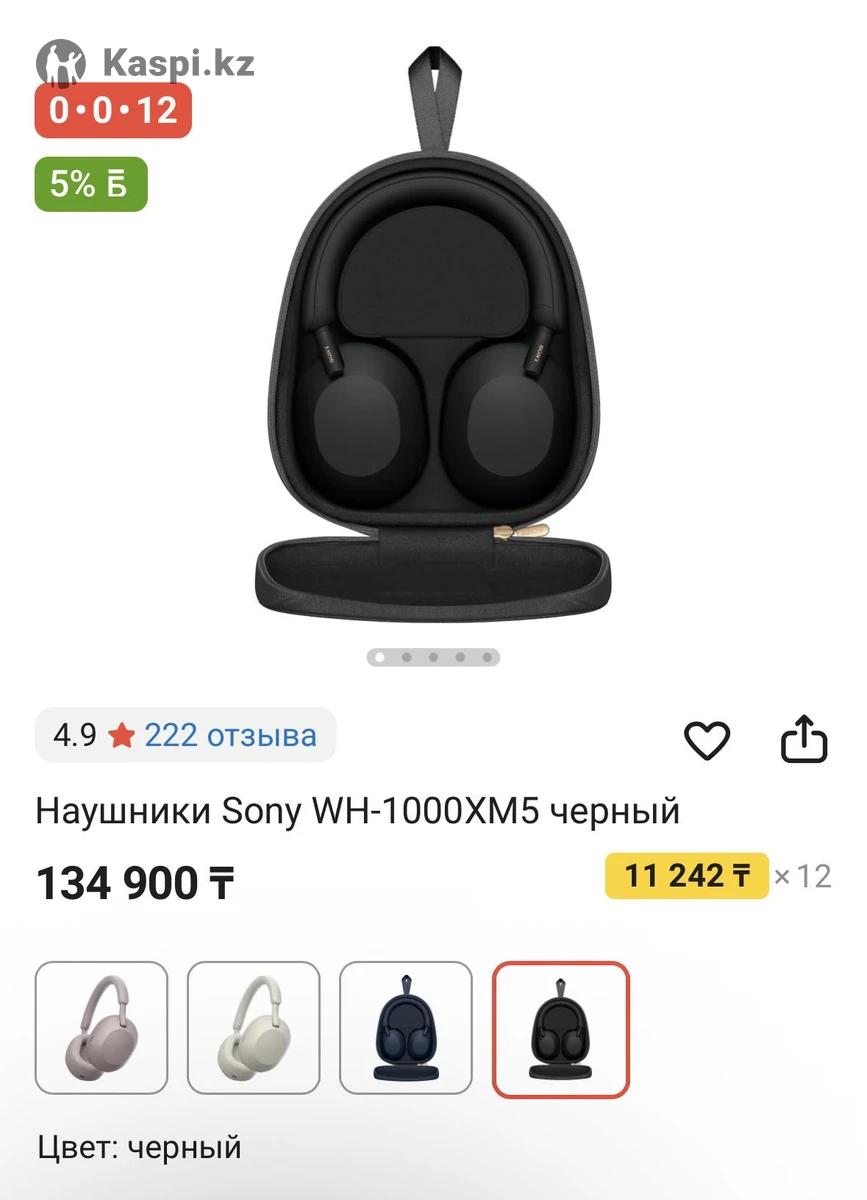Open the 222 отзыва reviews link
Viewport: 867px width, 1200px height.
tap(230, 736)
